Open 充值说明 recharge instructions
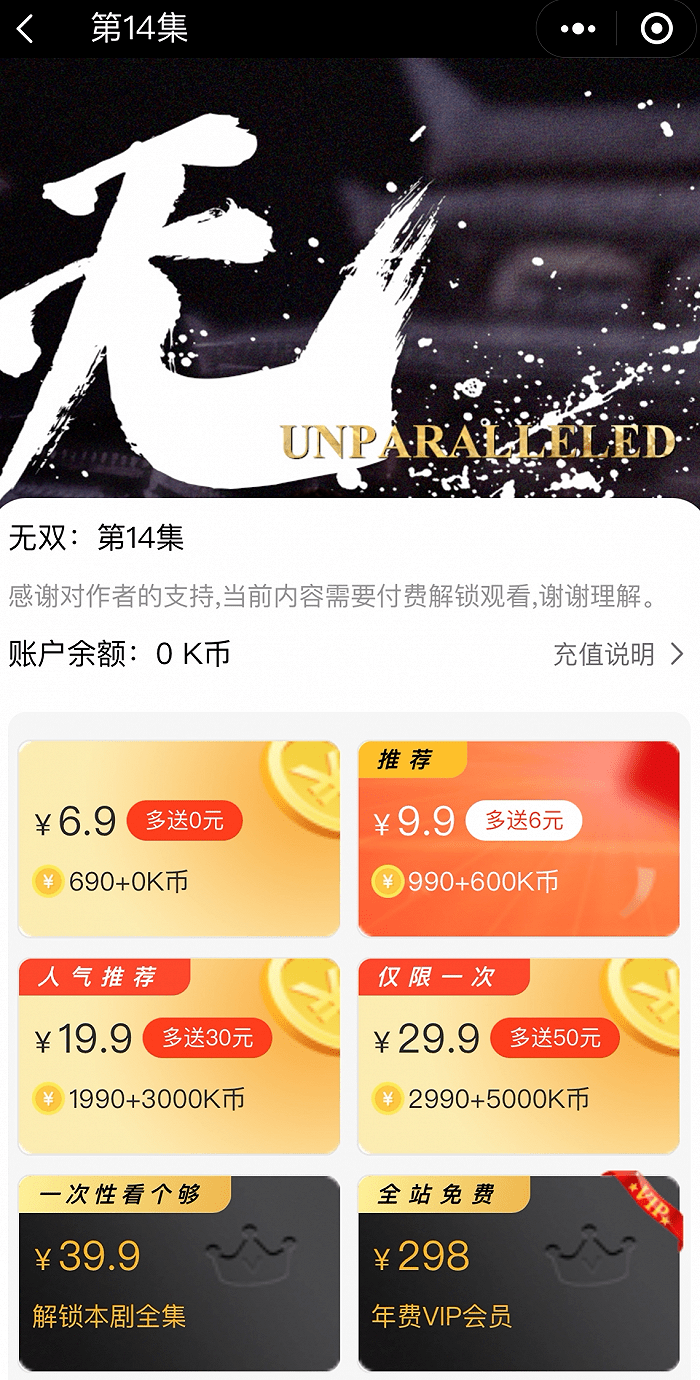700x1380 pixels. point(619,654)
